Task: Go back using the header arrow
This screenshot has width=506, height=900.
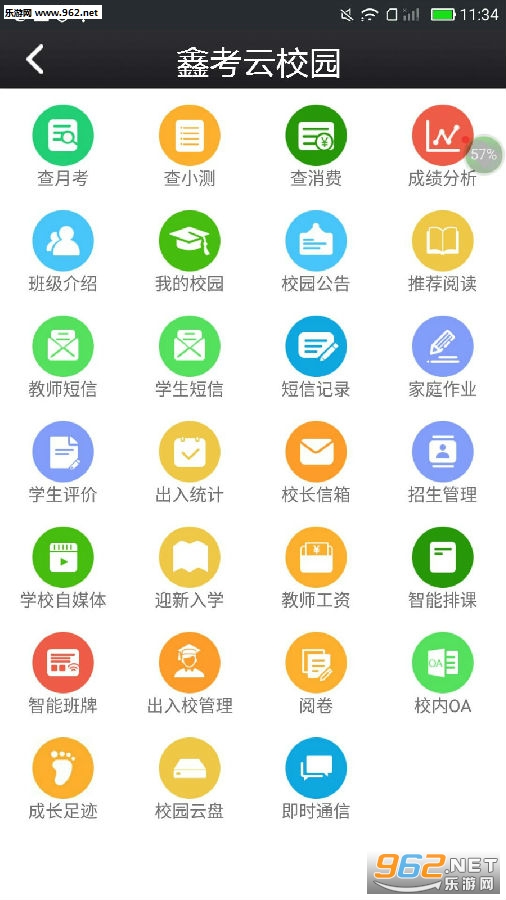Action: click(35, 59)
